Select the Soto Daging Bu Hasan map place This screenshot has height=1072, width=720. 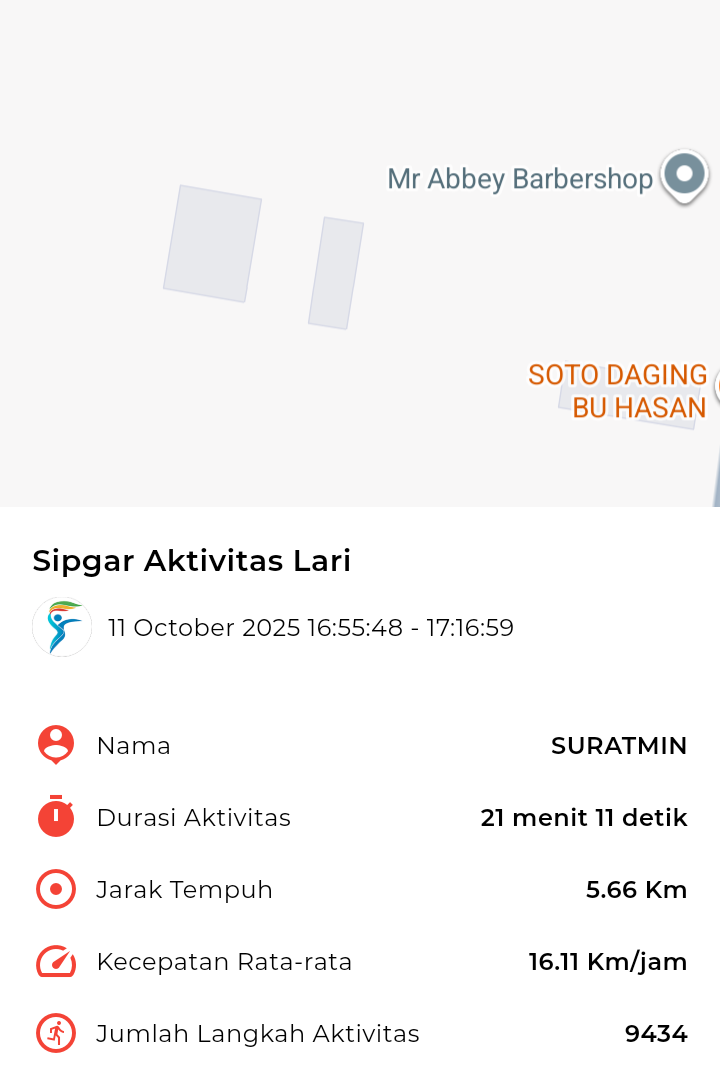click(x=618, y=391)
